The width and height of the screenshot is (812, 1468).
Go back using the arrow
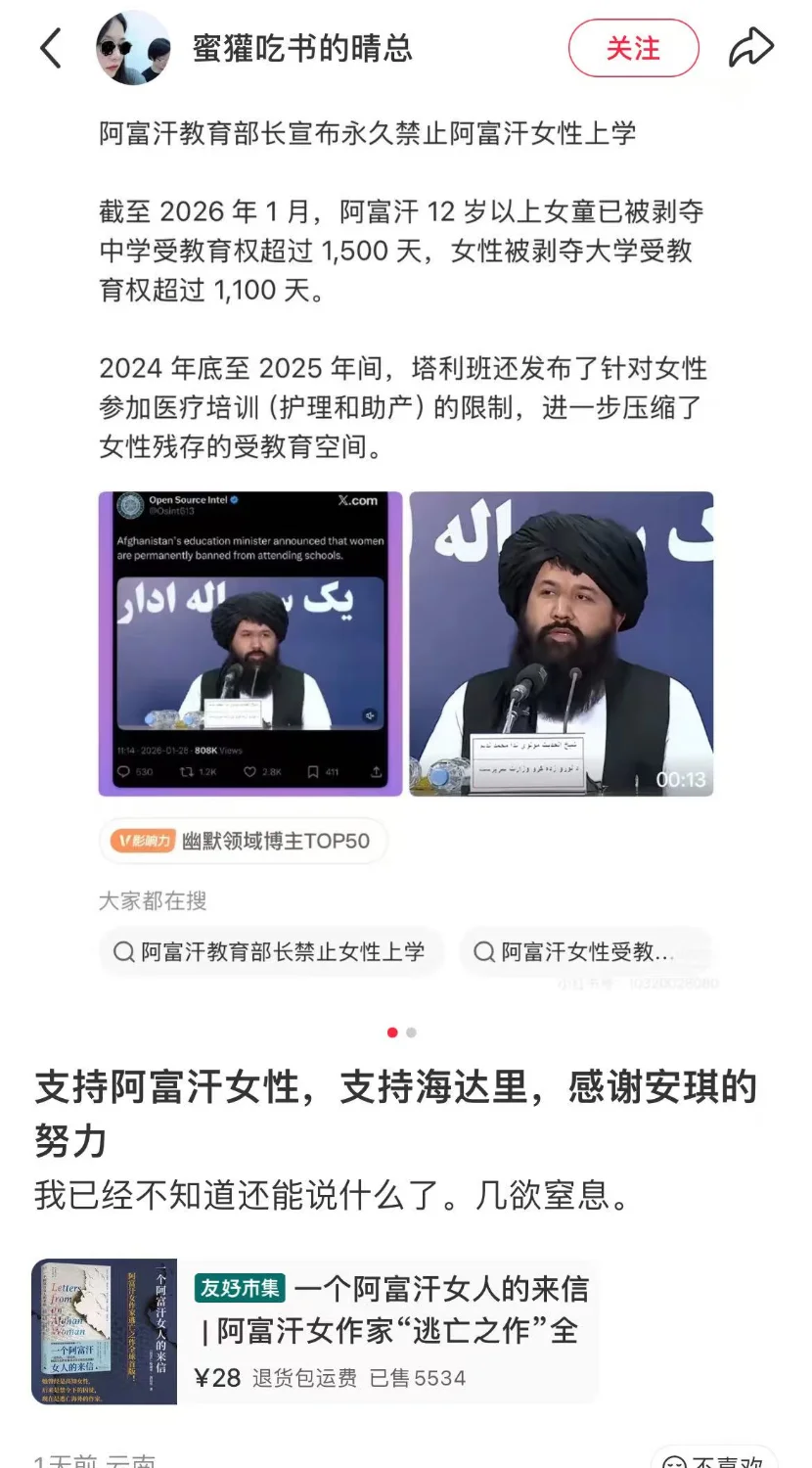[51, 48]
